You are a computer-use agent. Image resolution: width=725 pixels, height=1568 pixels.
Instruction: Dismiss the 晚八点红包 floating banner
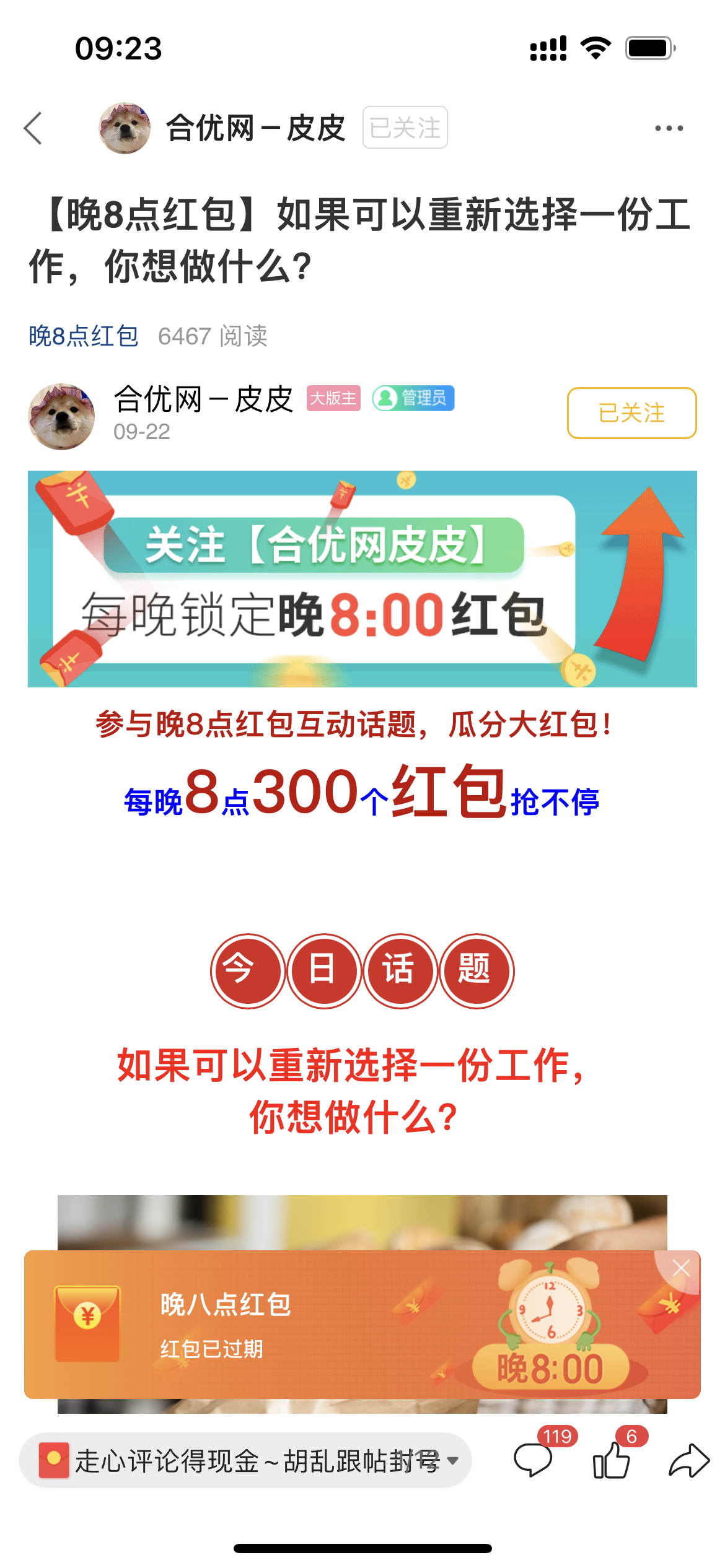(x=680, y=1269)
